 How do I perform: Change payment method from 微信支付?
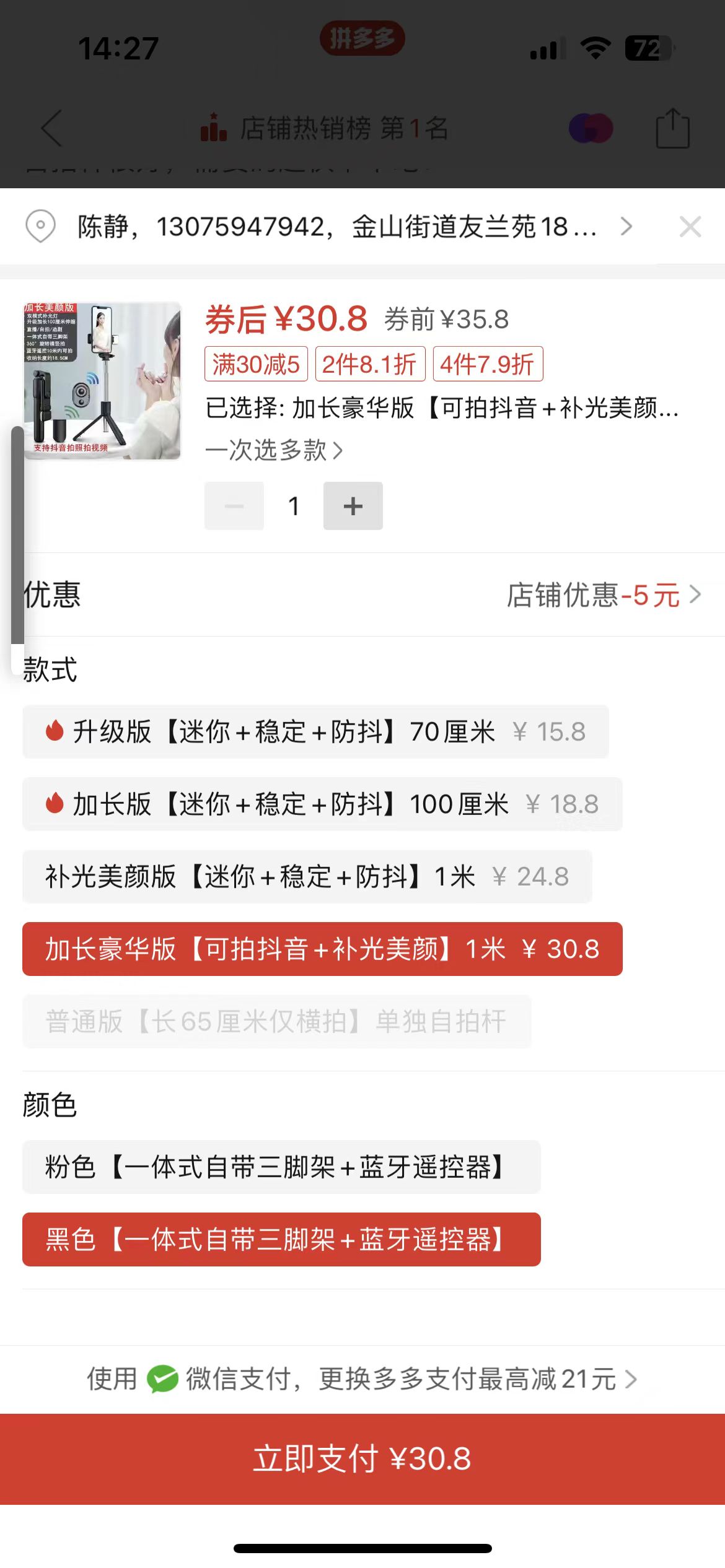(x=362, y=1379)
